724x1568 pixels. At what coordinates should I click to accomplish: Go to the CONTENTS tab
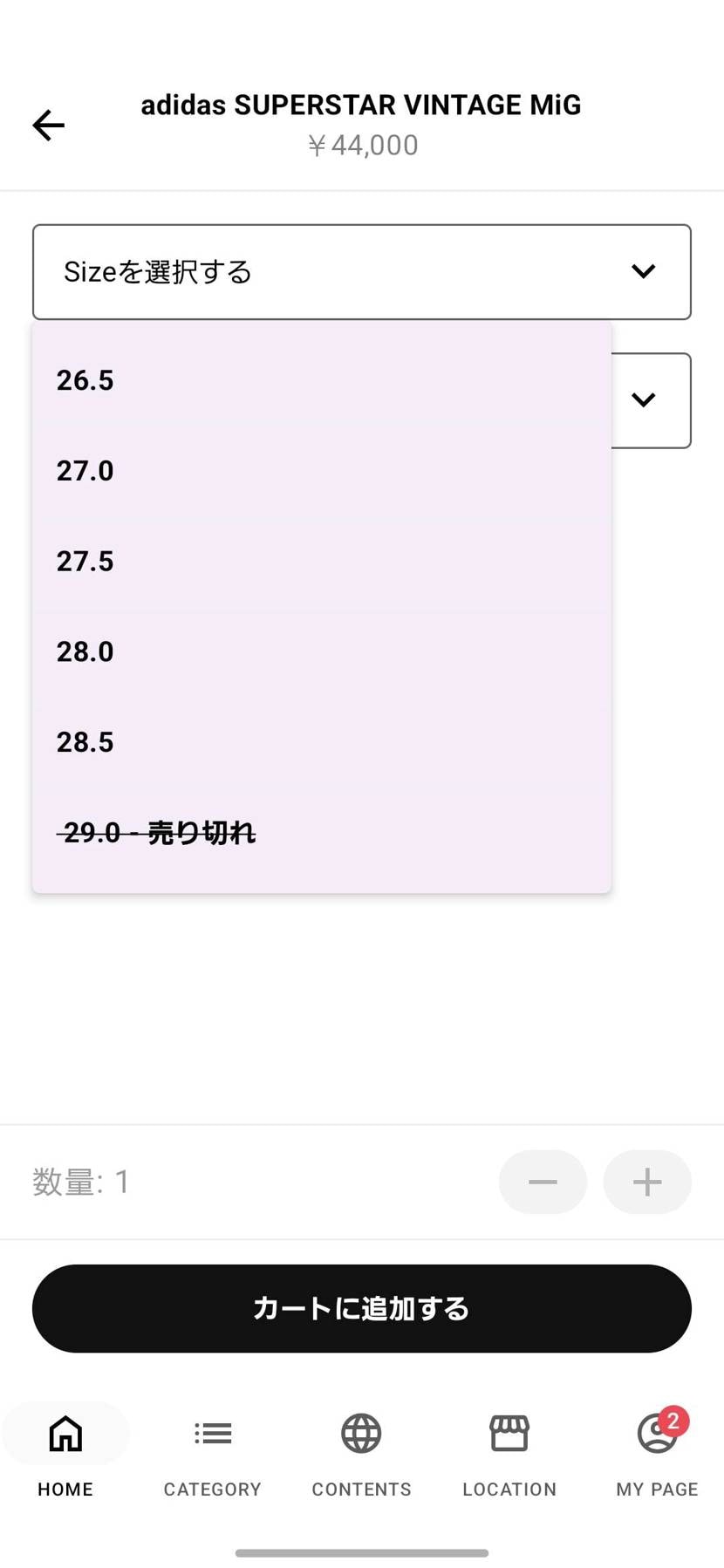coord(361,1451)
